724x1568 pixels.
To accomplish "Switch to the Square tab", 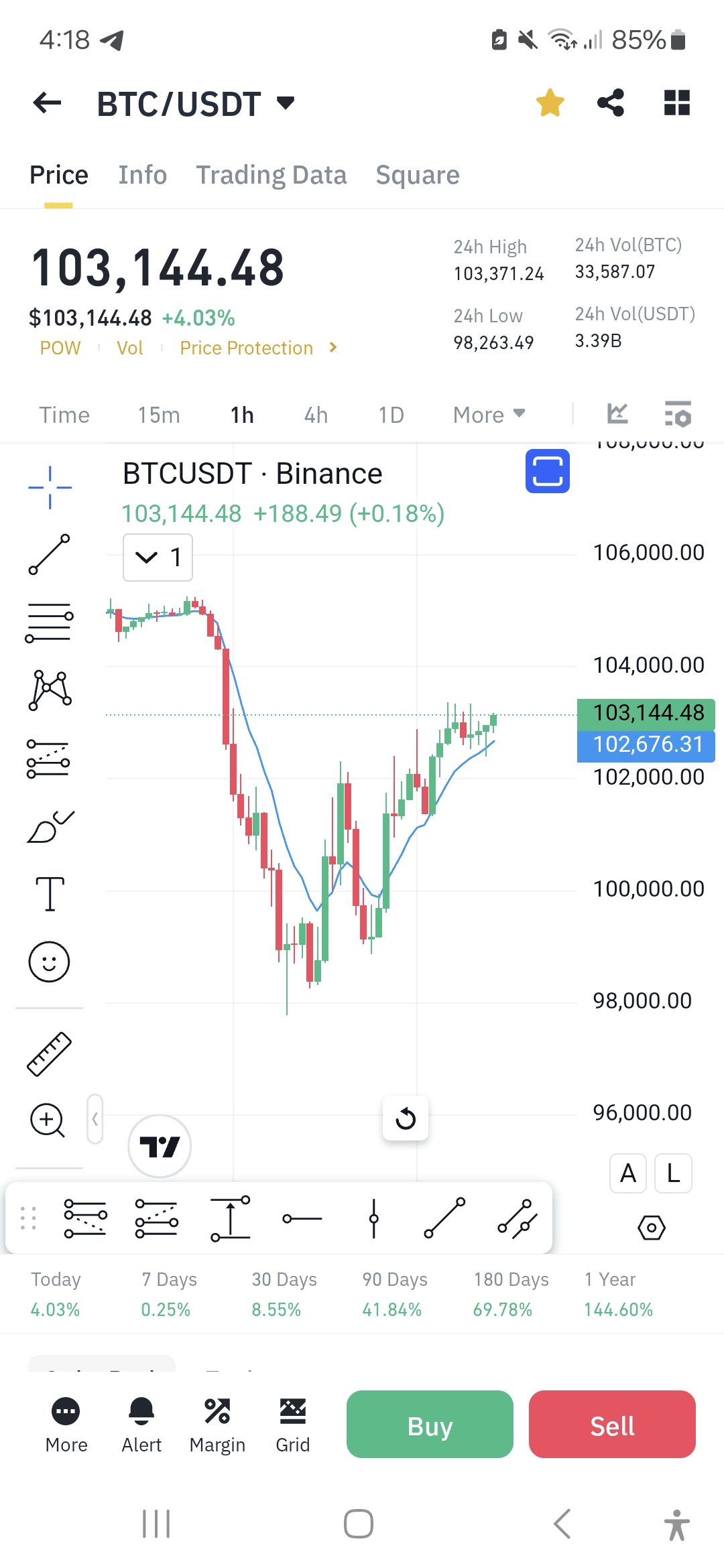I will coord(417,175).
